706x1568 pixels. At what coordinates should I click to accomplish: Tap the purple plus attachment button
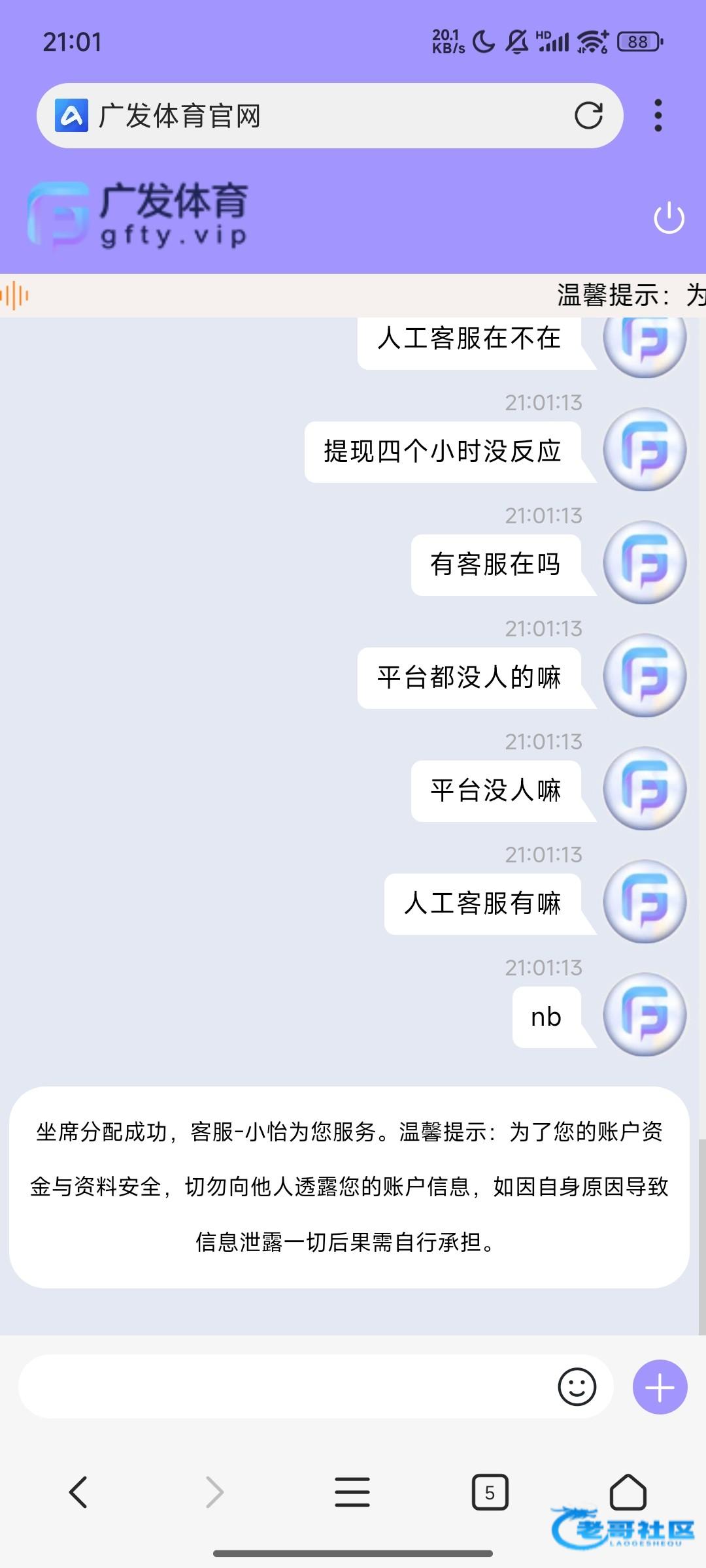[660, 1387]
